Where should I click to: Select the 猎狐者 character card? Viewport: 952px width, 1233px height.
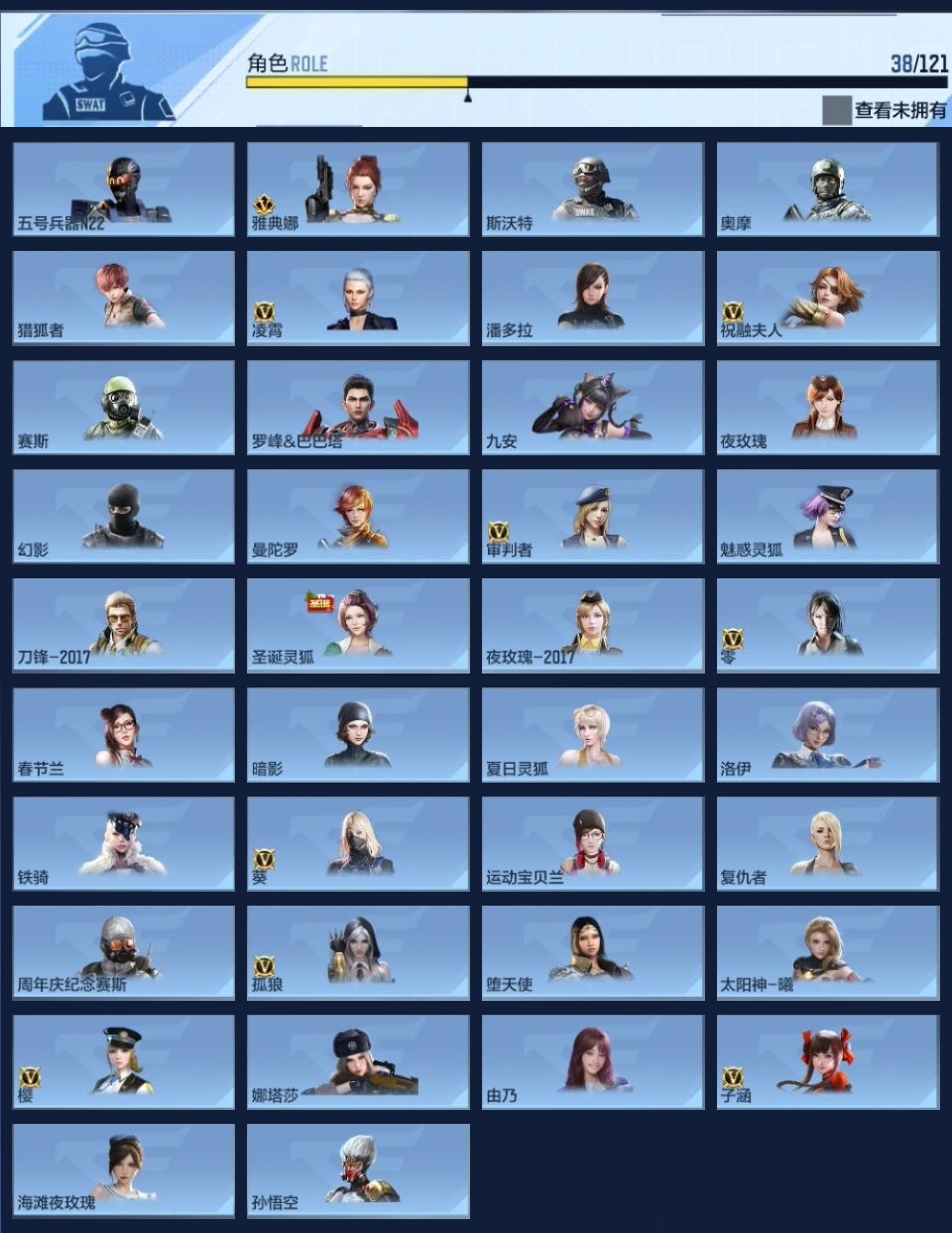pos(124,298)
